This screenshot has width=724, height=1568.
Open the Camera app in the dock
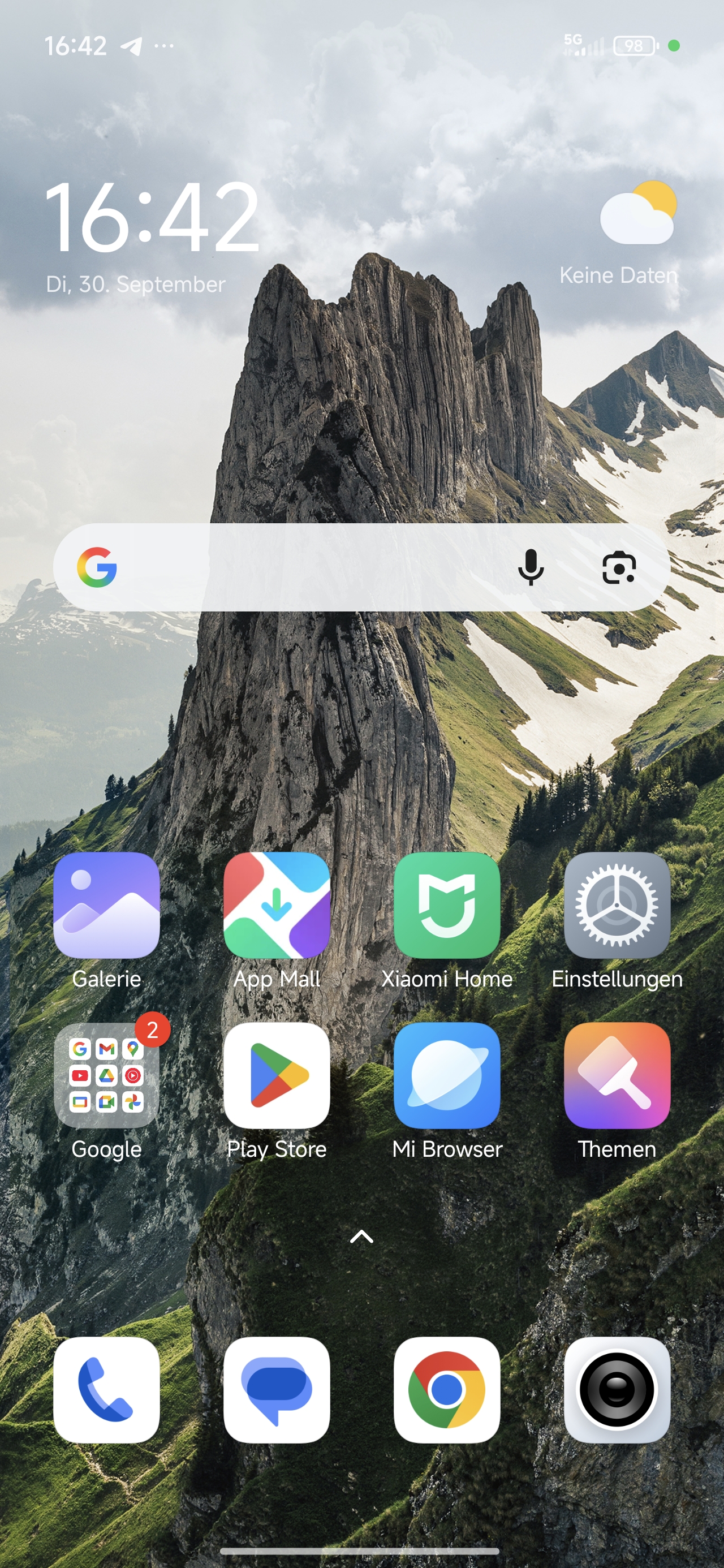pyautogui.click(x=617, y=1390)
